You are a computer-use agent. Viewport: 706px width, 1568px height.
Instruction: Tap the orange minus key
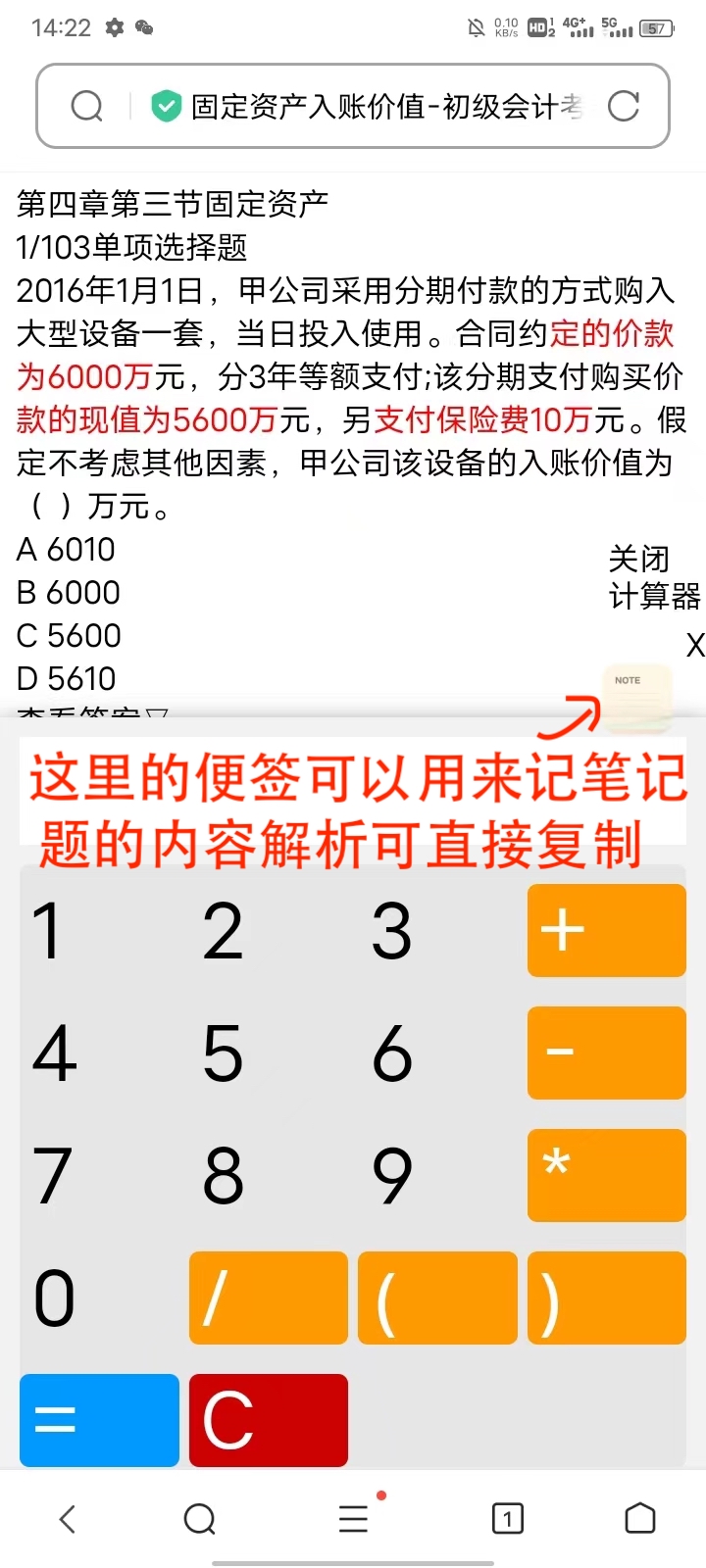pos(606,1053)
